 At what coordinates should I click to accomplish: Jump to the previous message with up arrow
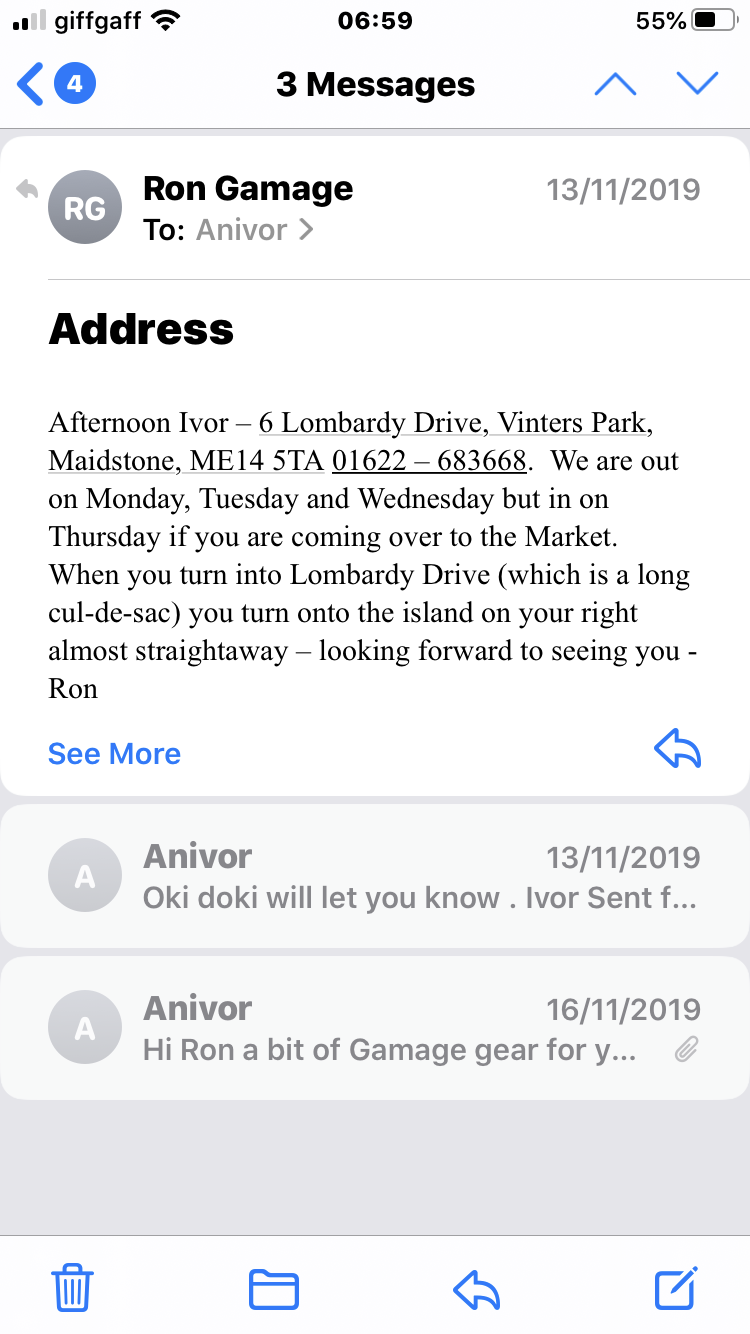[615, 84]
